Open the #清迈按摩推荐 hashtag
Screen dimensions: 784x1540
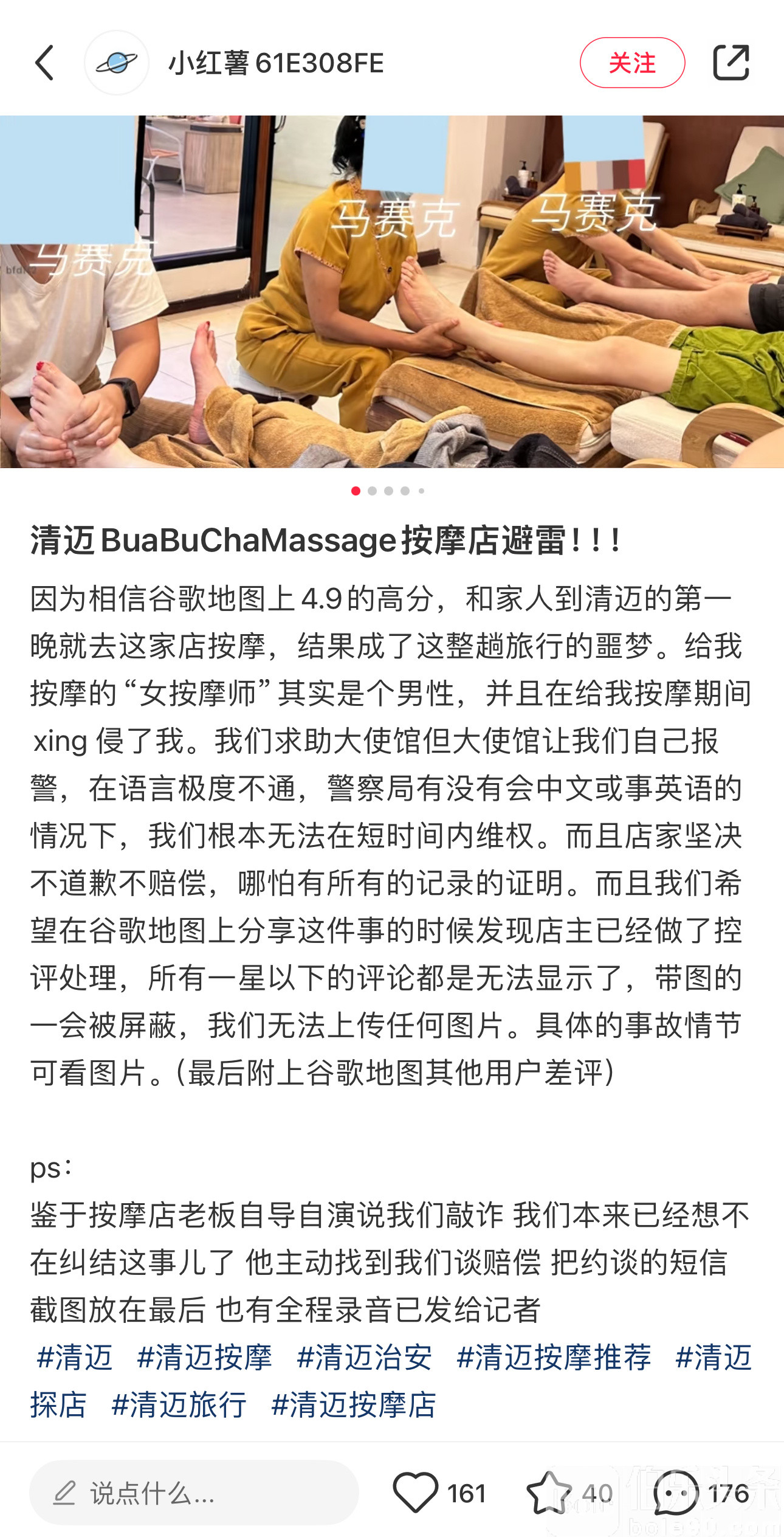554,1358
